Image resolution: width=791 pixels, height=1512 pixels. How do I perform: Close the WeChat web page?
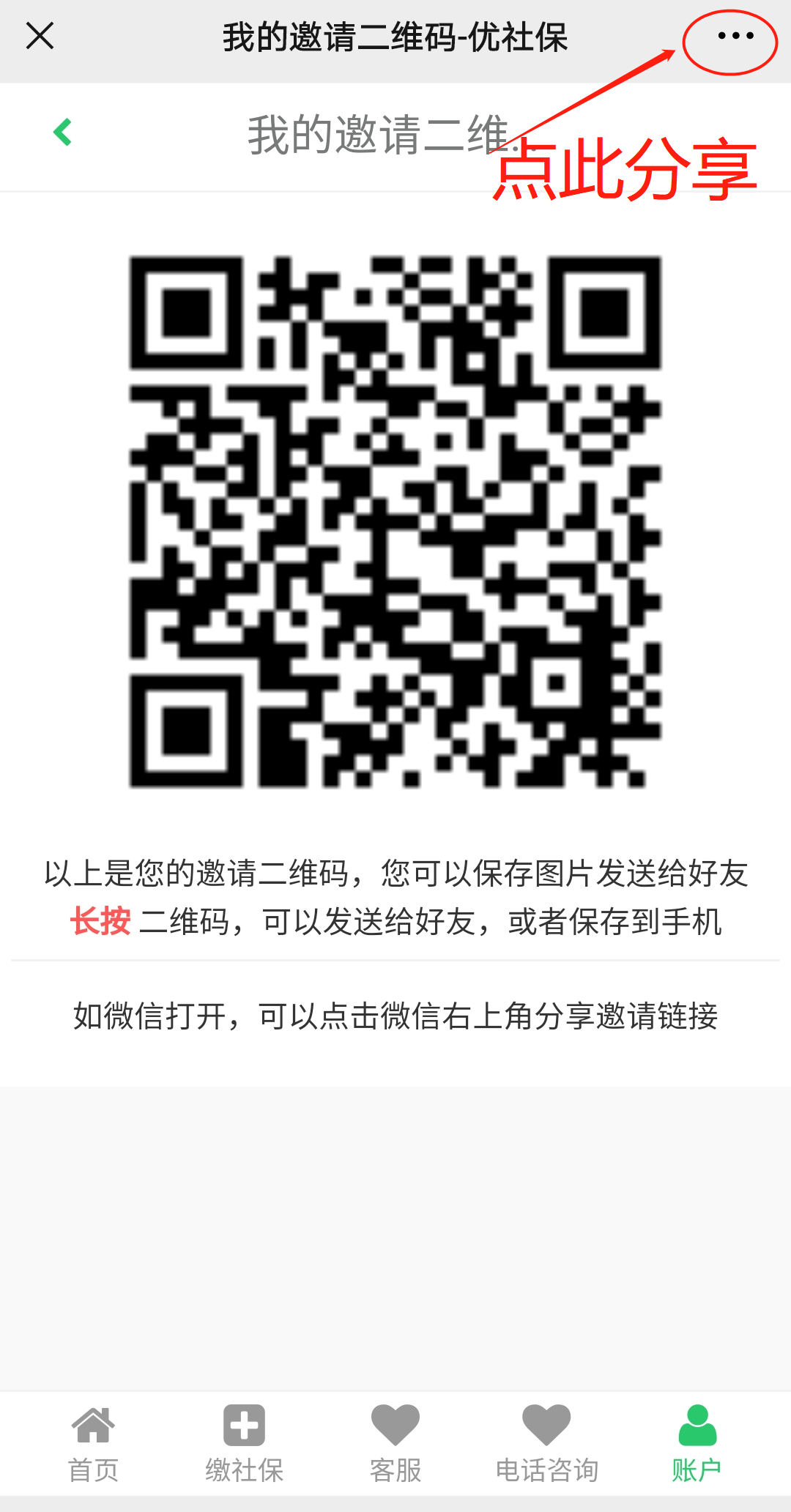(40, 35)
